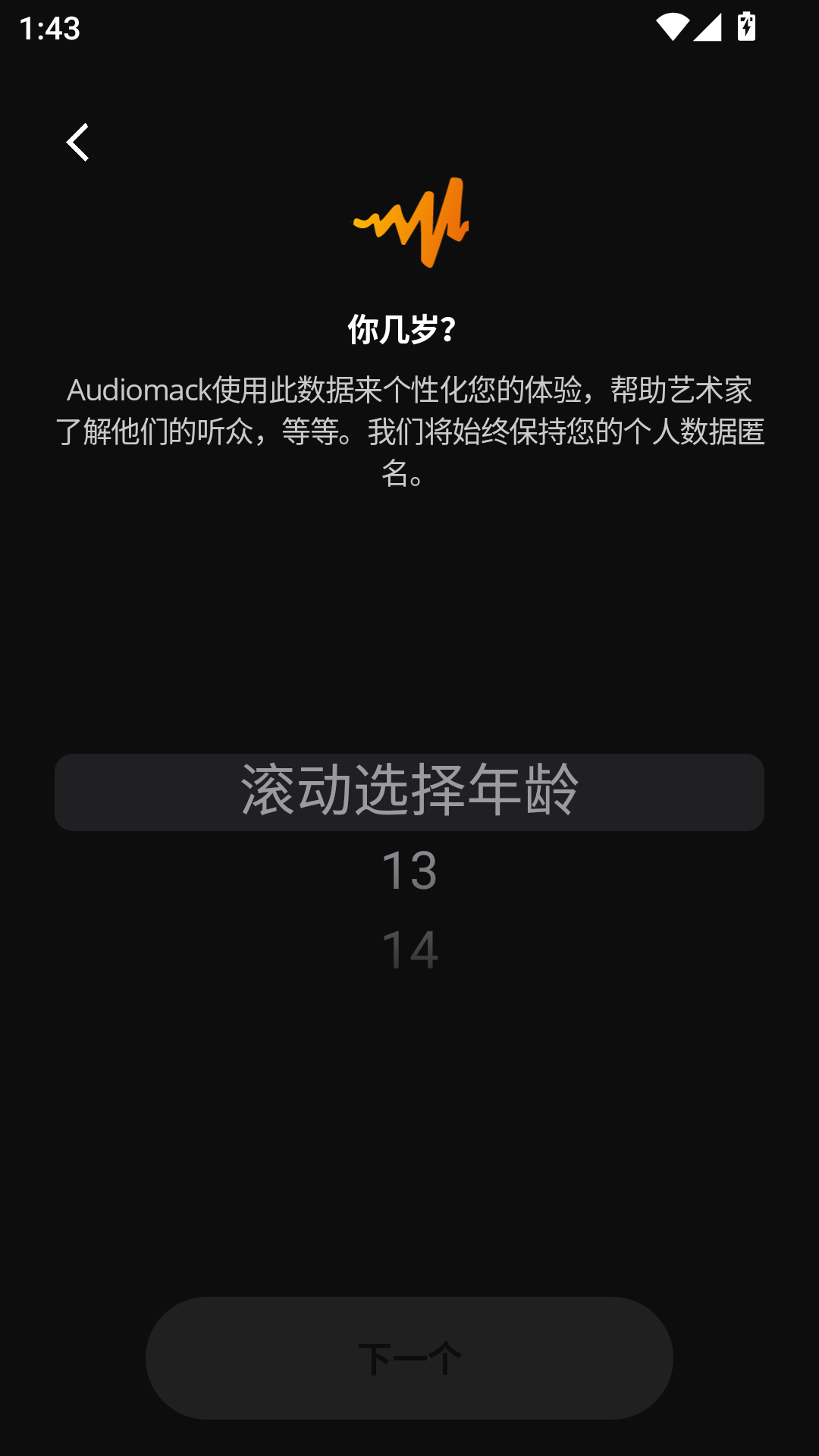Click the age picker scroll area
The image size is (819, 1456).
click(x=409, y=872)
